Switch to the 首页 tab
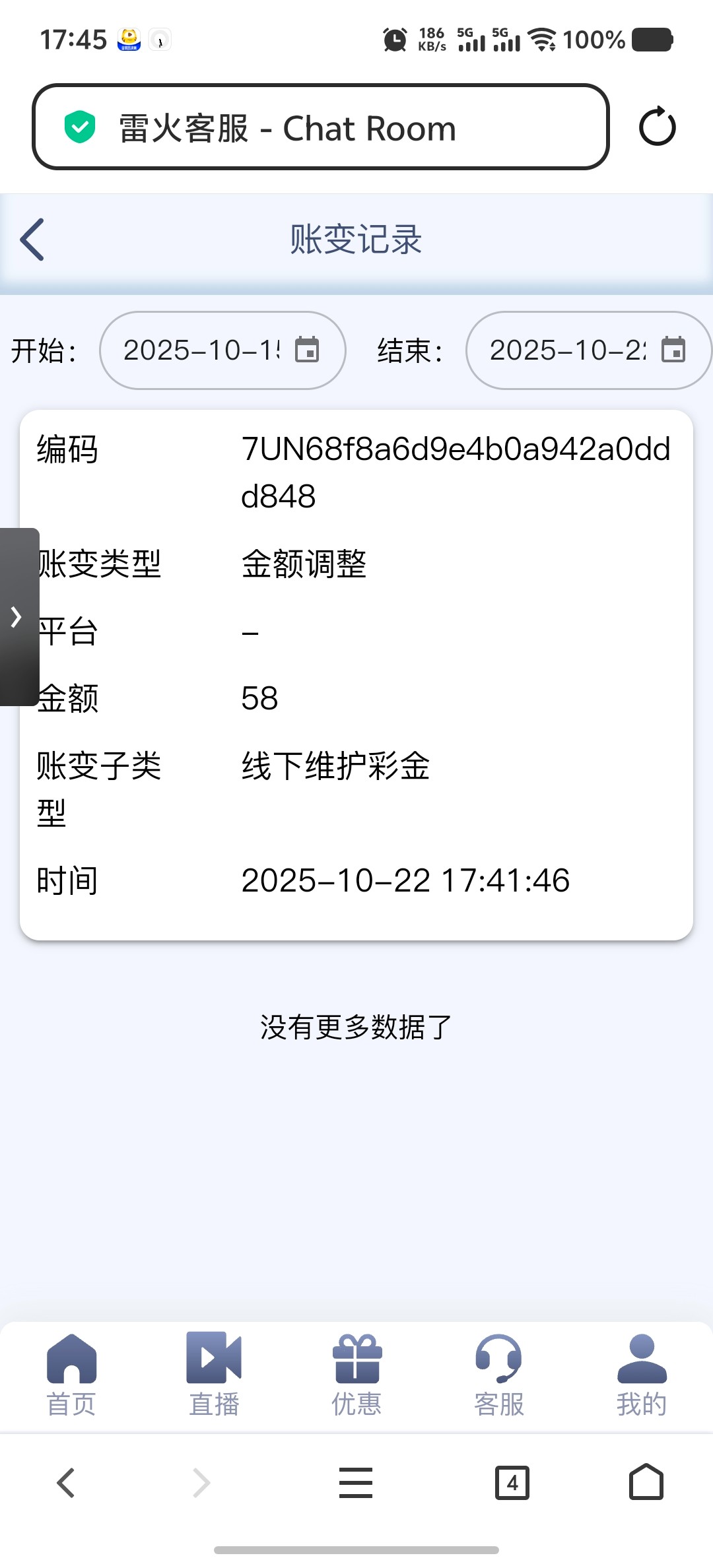This screenshot has width=713, height=1568. pos(71,1375)
